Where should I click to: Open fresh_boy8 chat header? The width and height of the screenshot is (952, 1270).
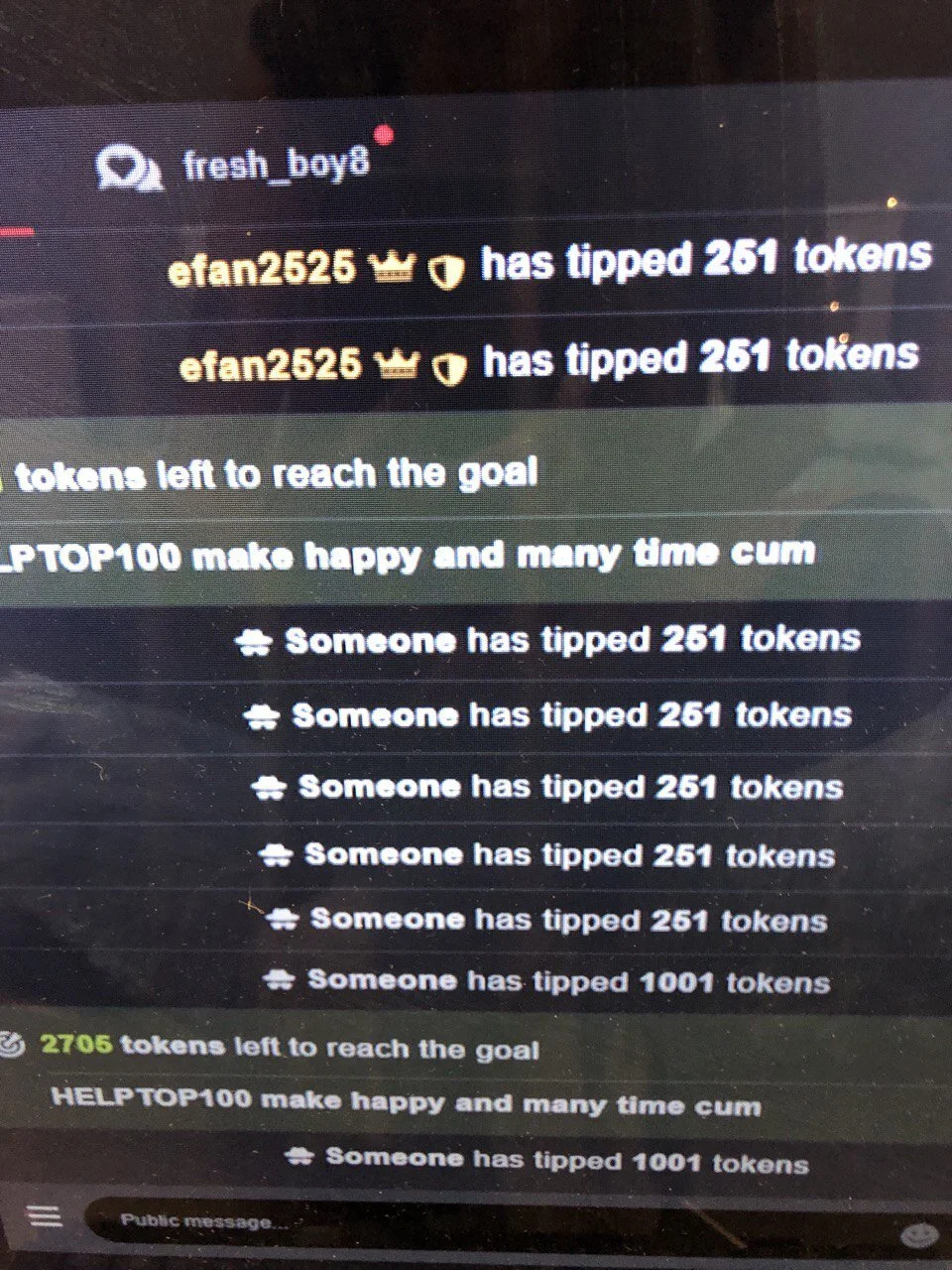(x=276, y=164)
